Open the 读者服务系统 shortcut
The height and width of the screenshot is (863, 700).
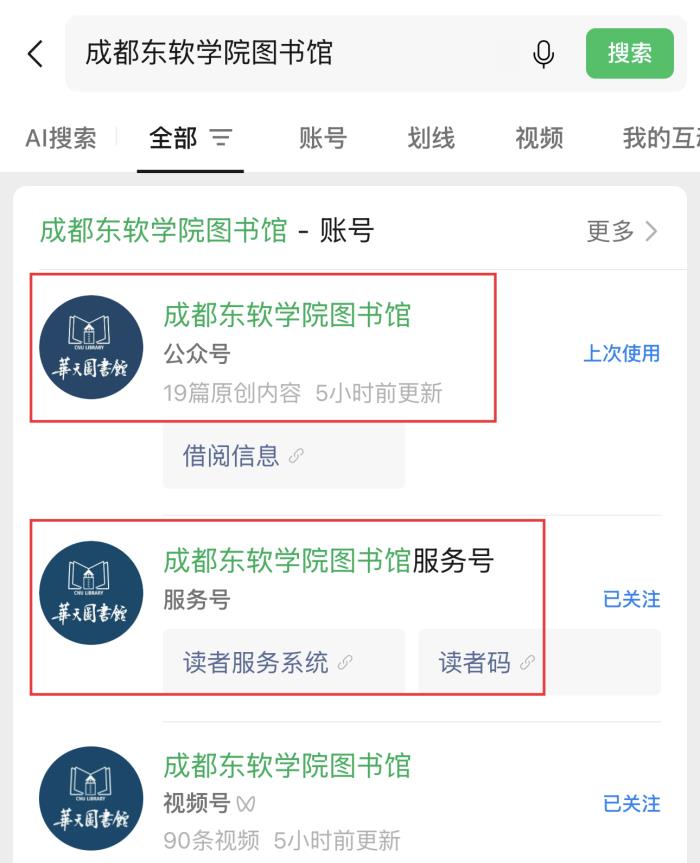tap(284, 662)
